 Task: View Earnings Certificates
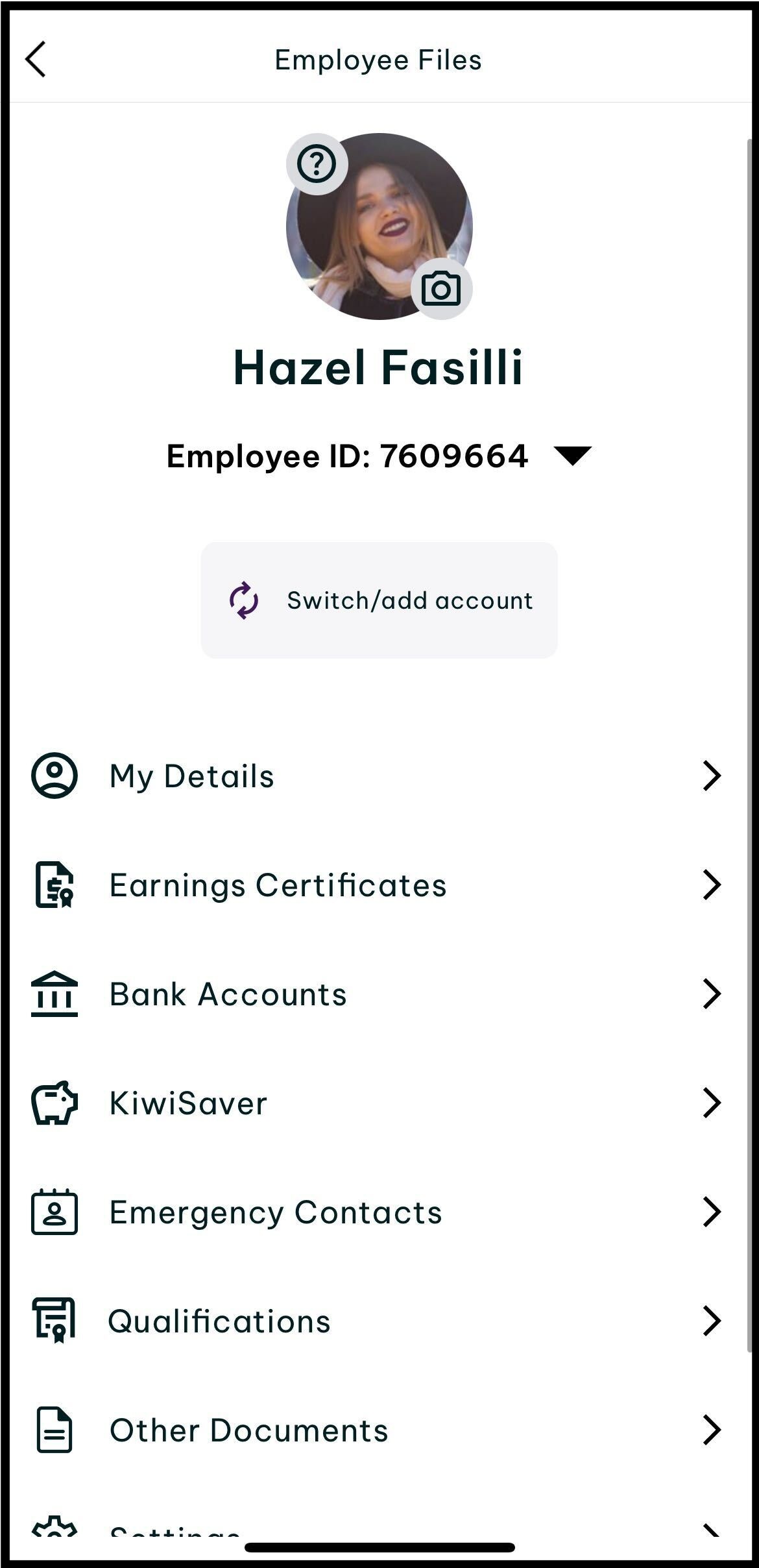tap(379, 885)
